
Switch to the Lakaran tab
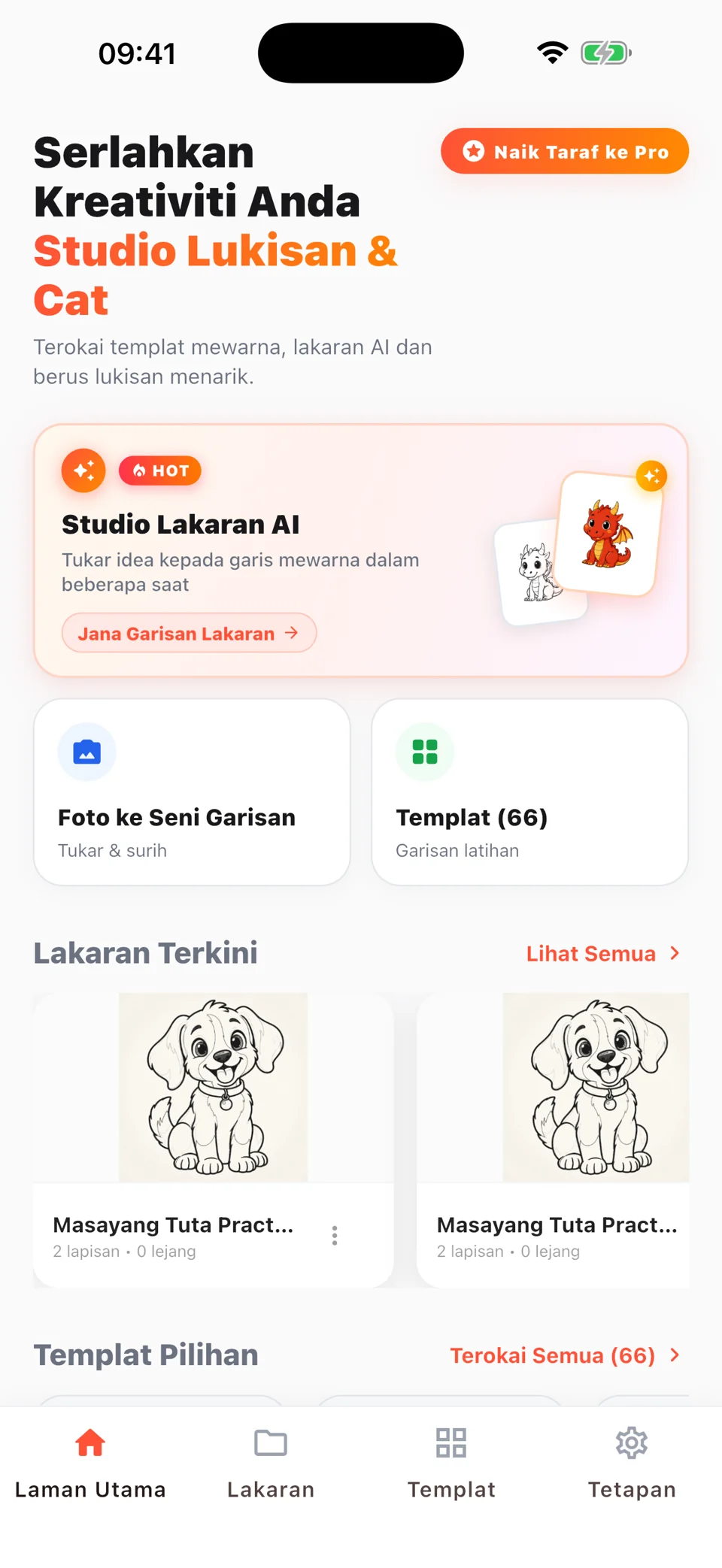tap(271, 1463)
